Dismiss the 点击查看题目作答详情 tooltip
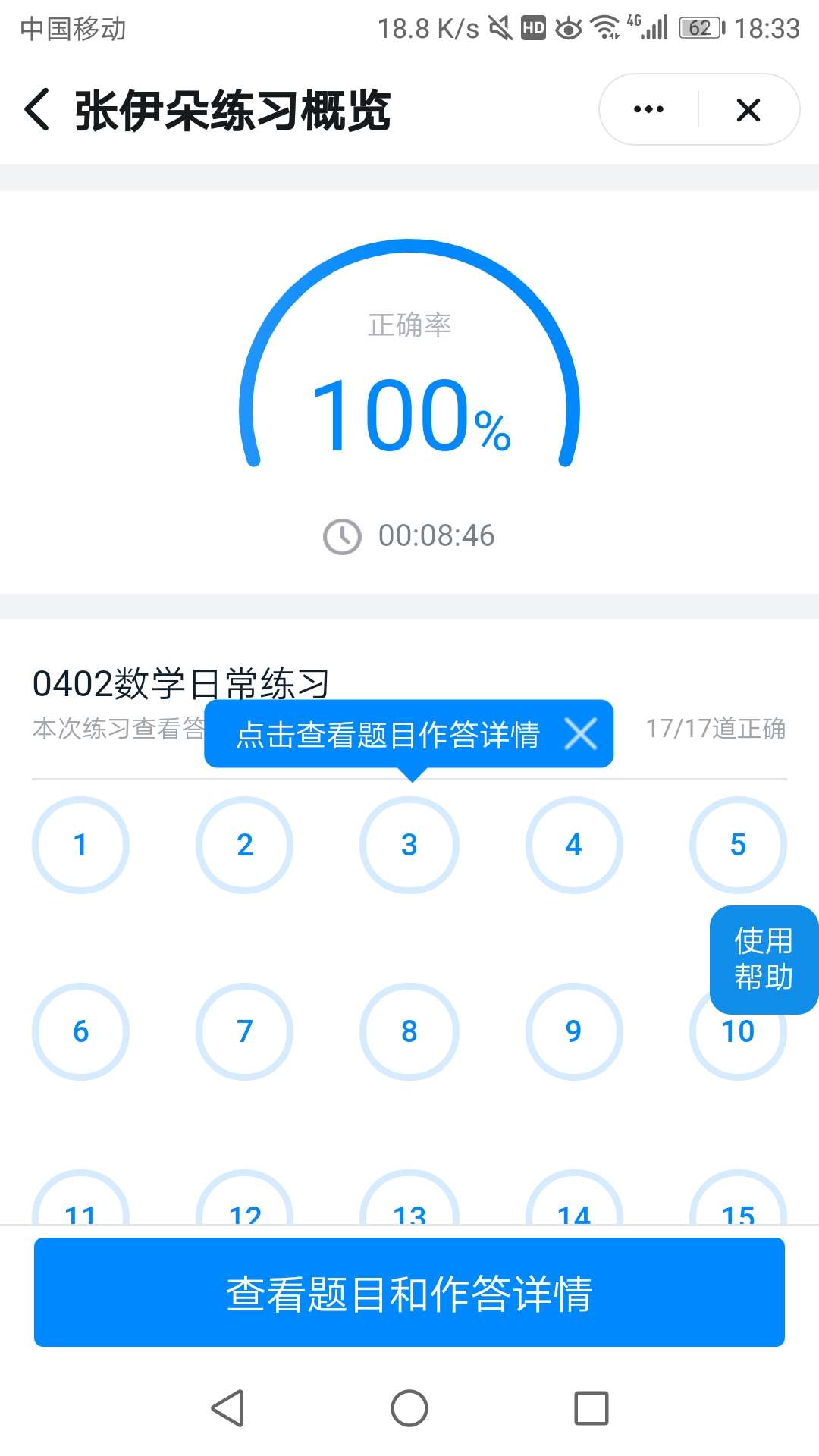 pos(581,734)
